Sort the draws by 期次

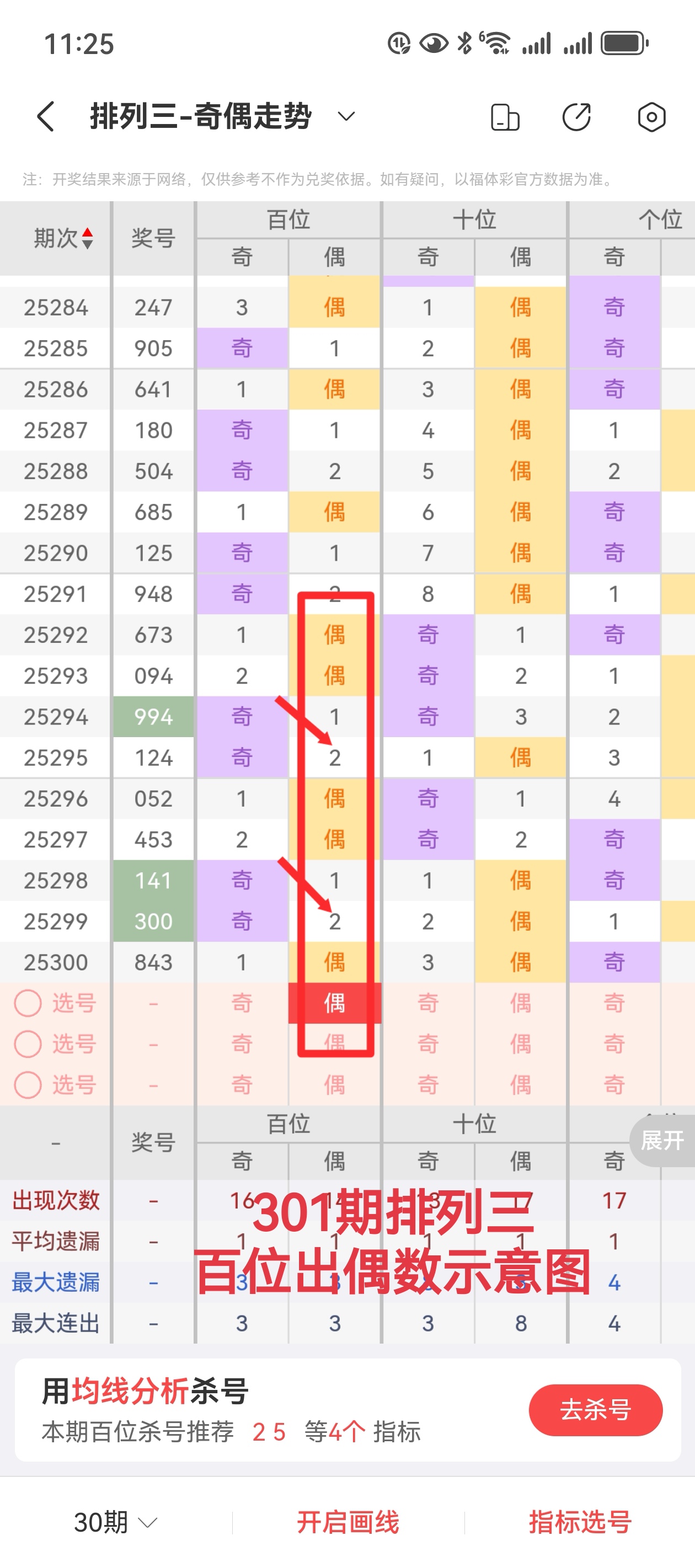pos(63,238)
